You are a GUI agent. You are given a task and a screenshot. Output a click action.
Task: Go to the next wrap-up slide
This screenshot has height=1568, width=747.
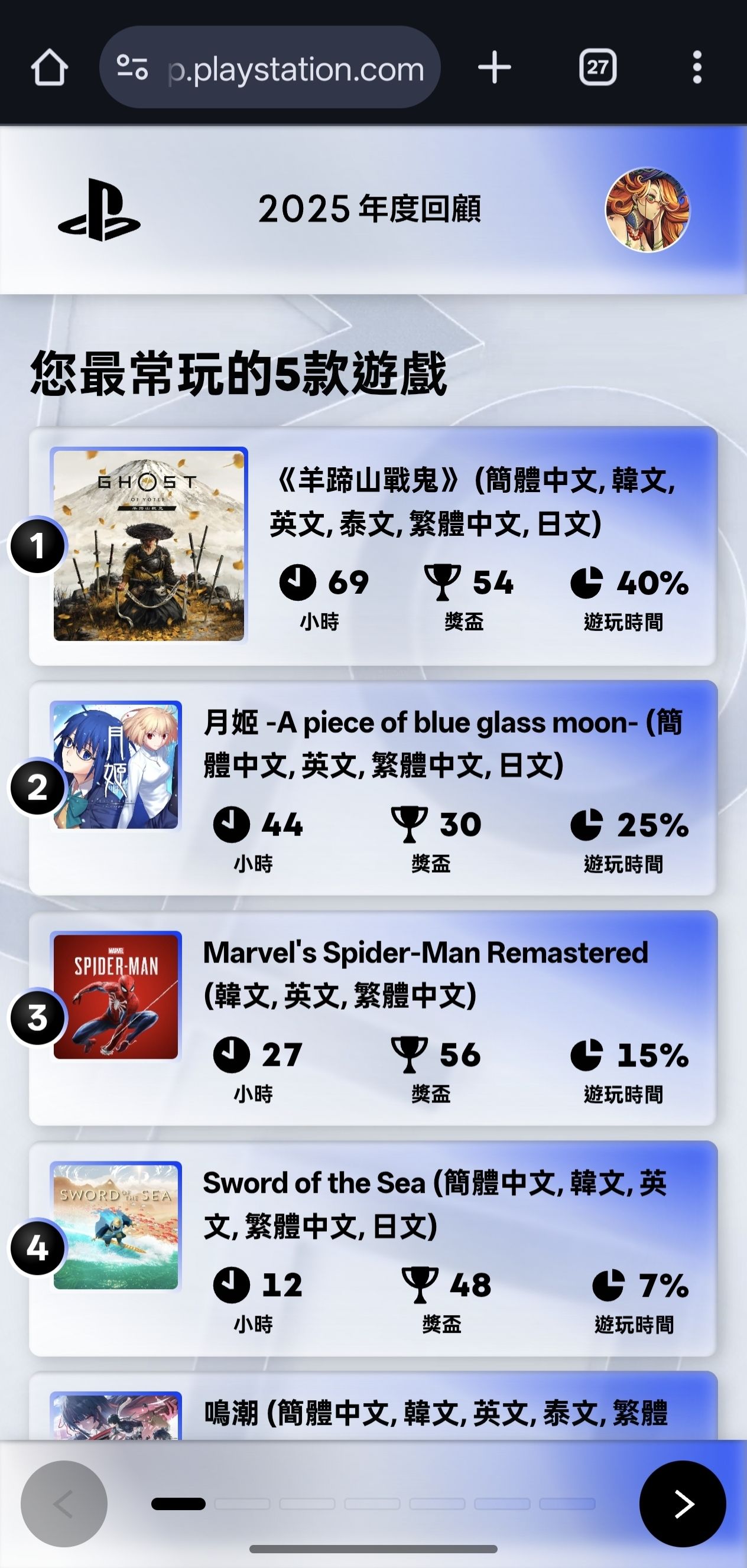[683, 1504]
